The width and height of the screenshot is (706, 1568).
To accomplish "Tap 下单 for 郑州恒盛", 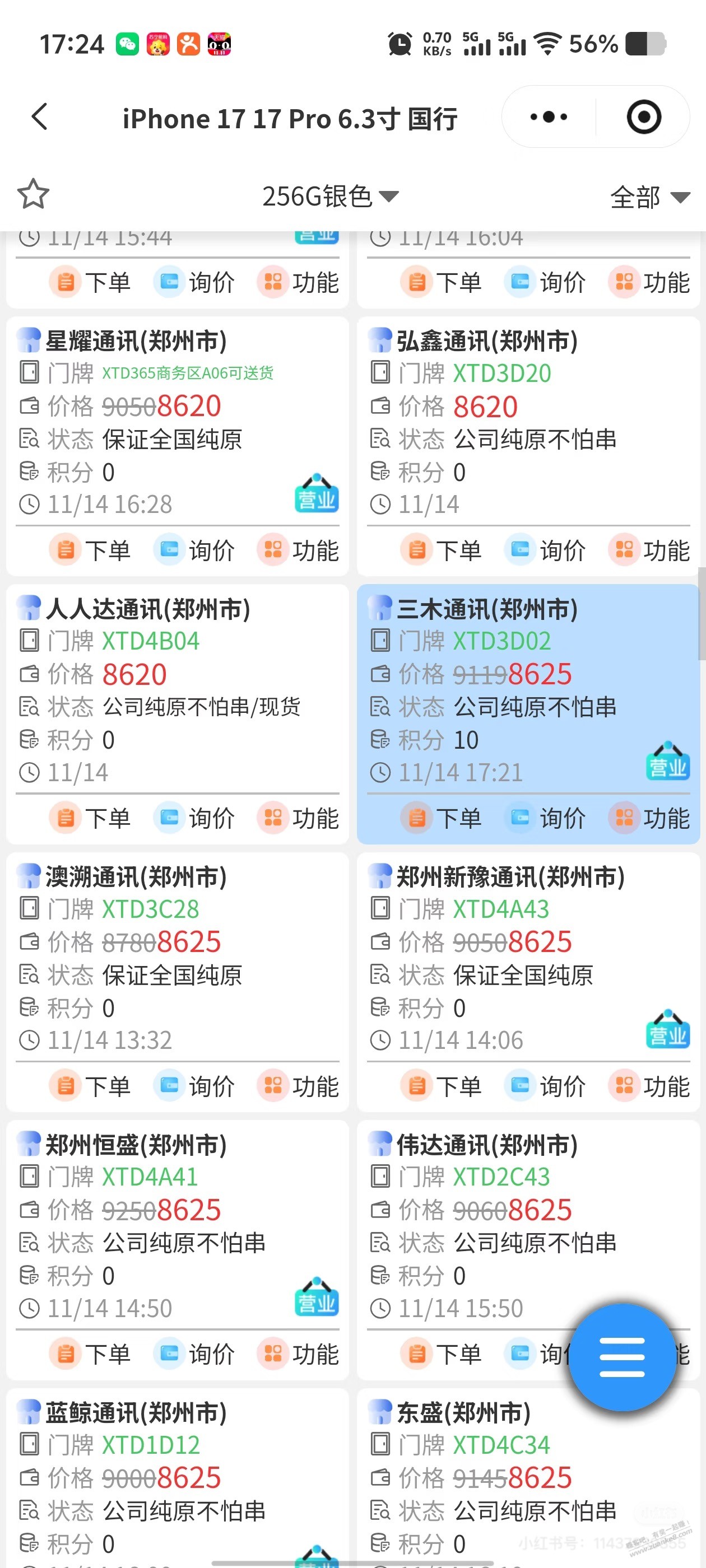I will (91, 1354).
